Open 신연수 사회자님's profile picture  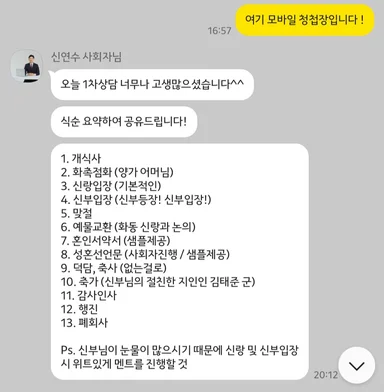[27, 66]
